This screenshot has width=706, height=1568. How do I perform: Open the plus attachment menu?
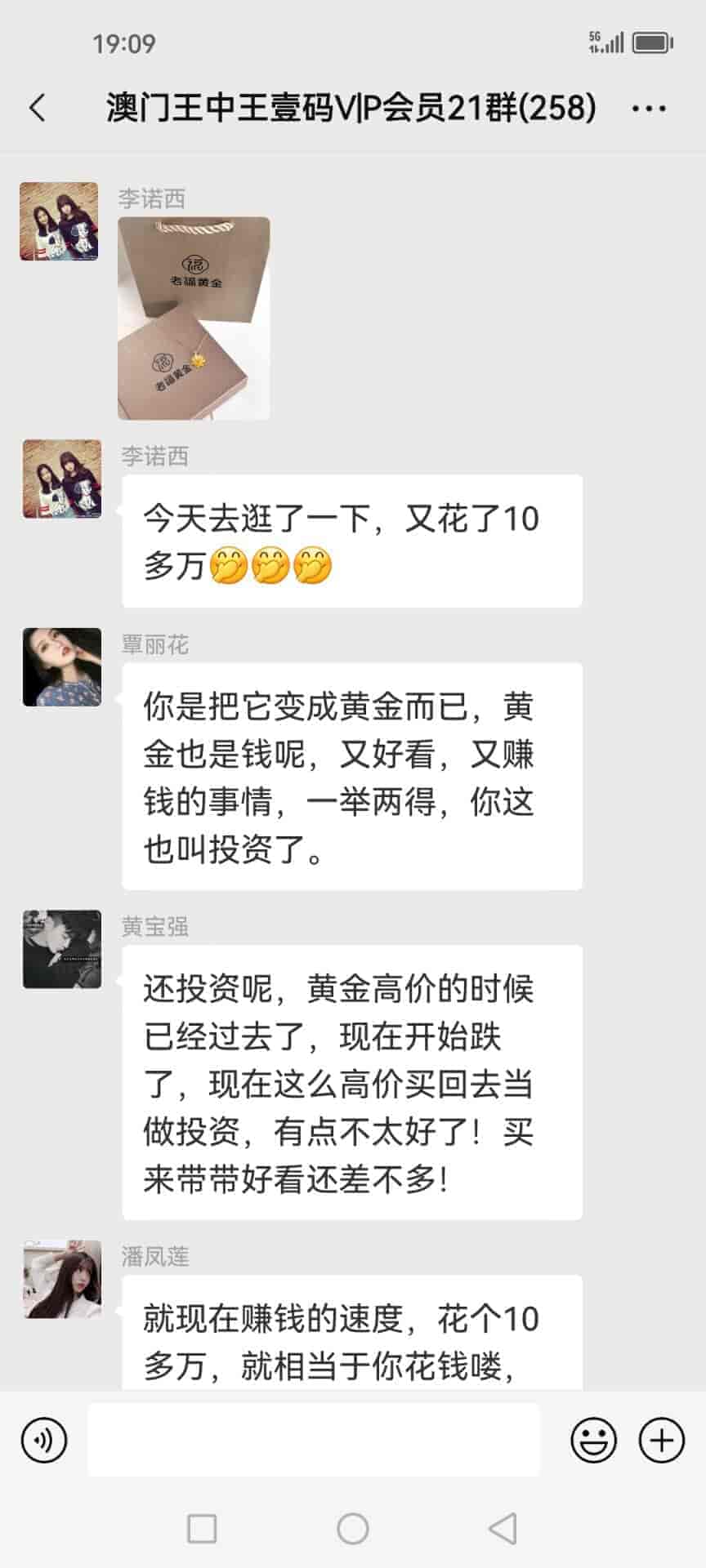[661, 1440]
